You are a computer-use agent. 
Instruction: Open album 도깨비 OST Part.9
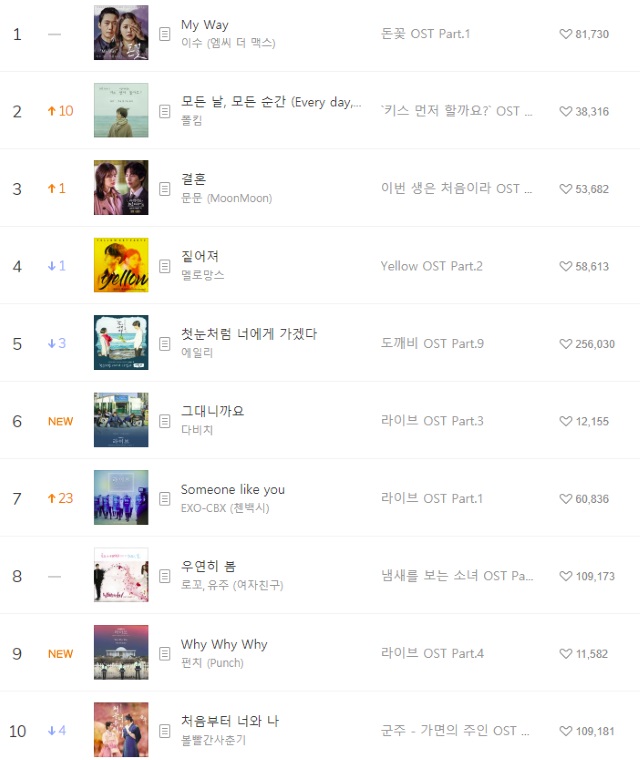point(432,343)
